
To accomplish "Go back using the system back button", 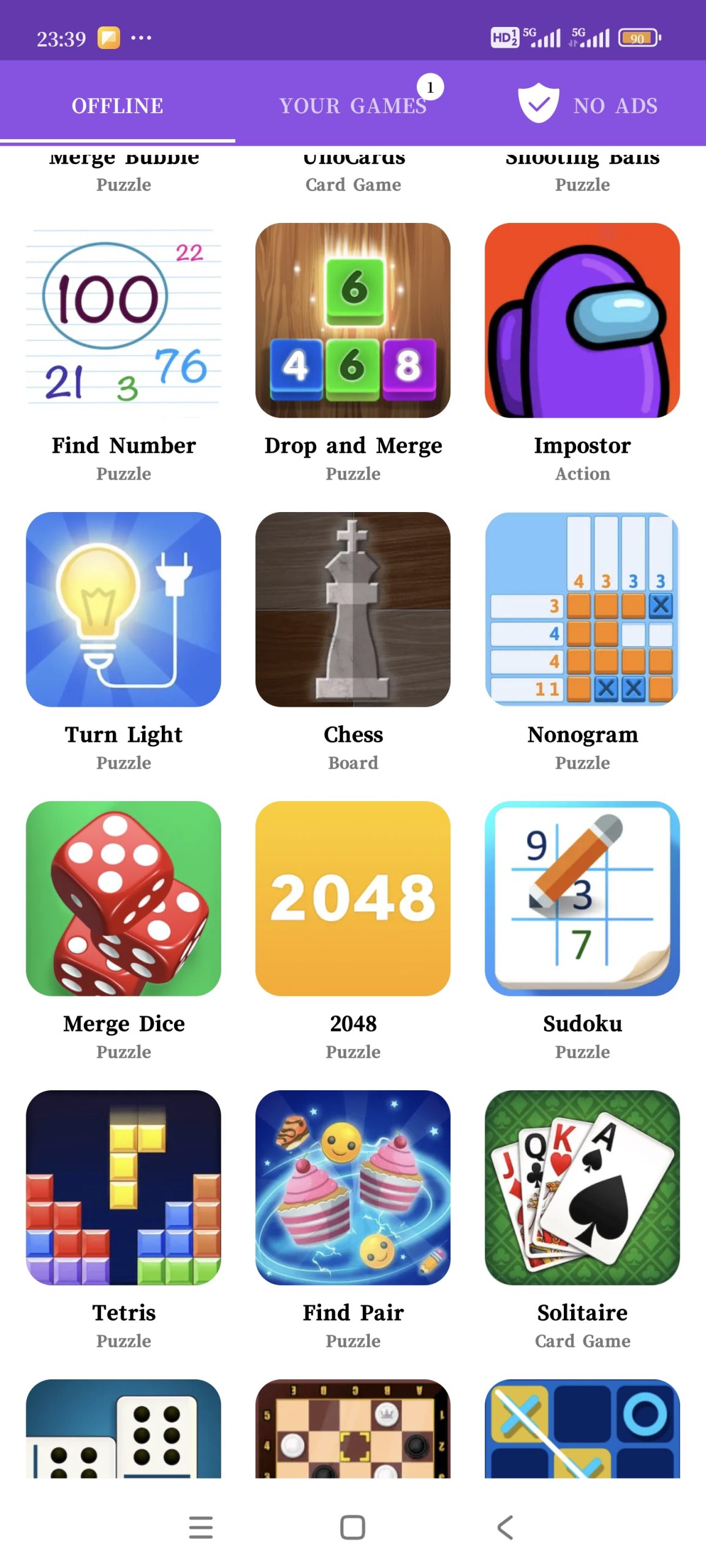I will [x=505, y=1528].
